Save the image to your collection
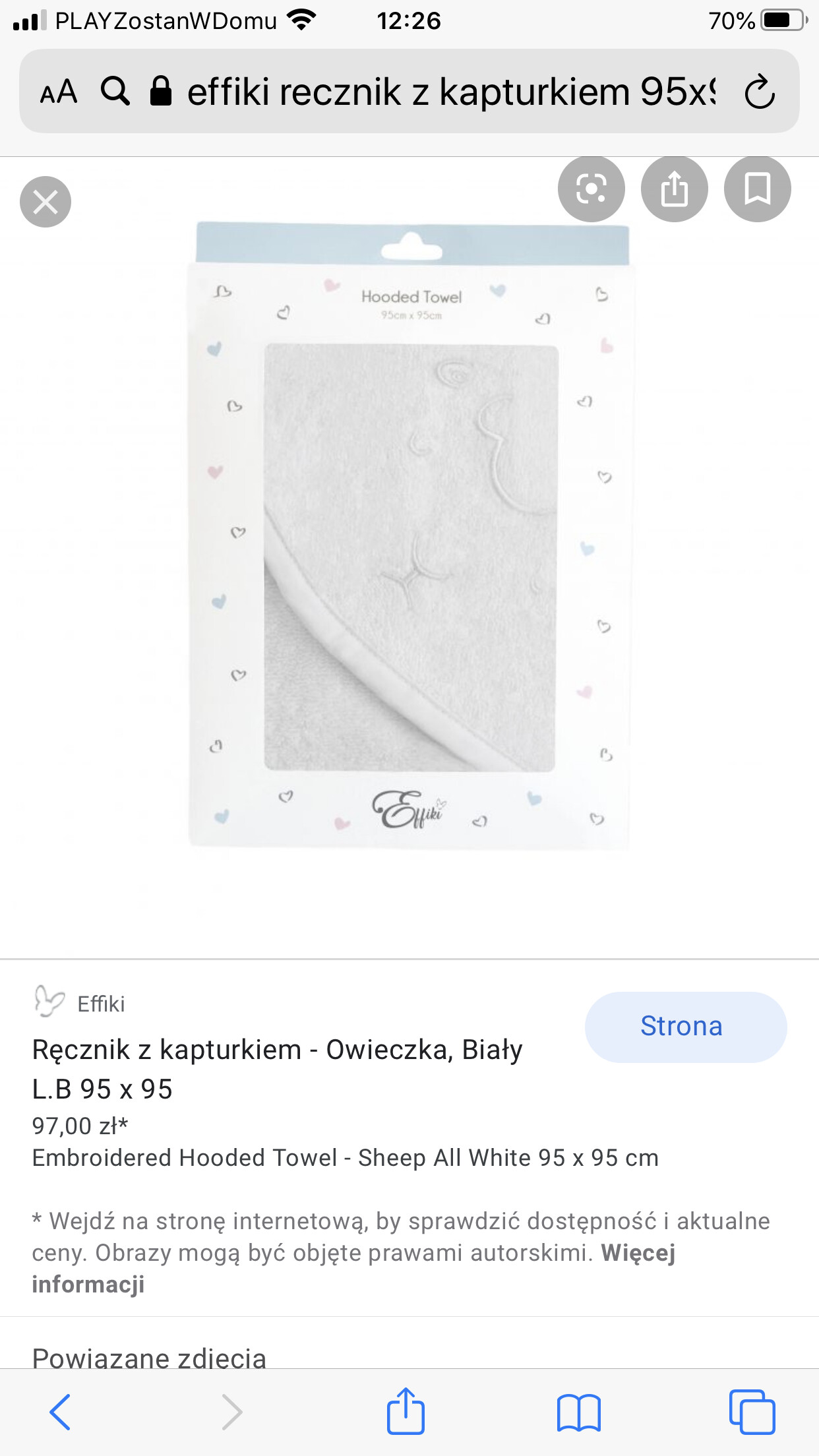This screenshot has height=1456, width=819. [x=758, y=189]
